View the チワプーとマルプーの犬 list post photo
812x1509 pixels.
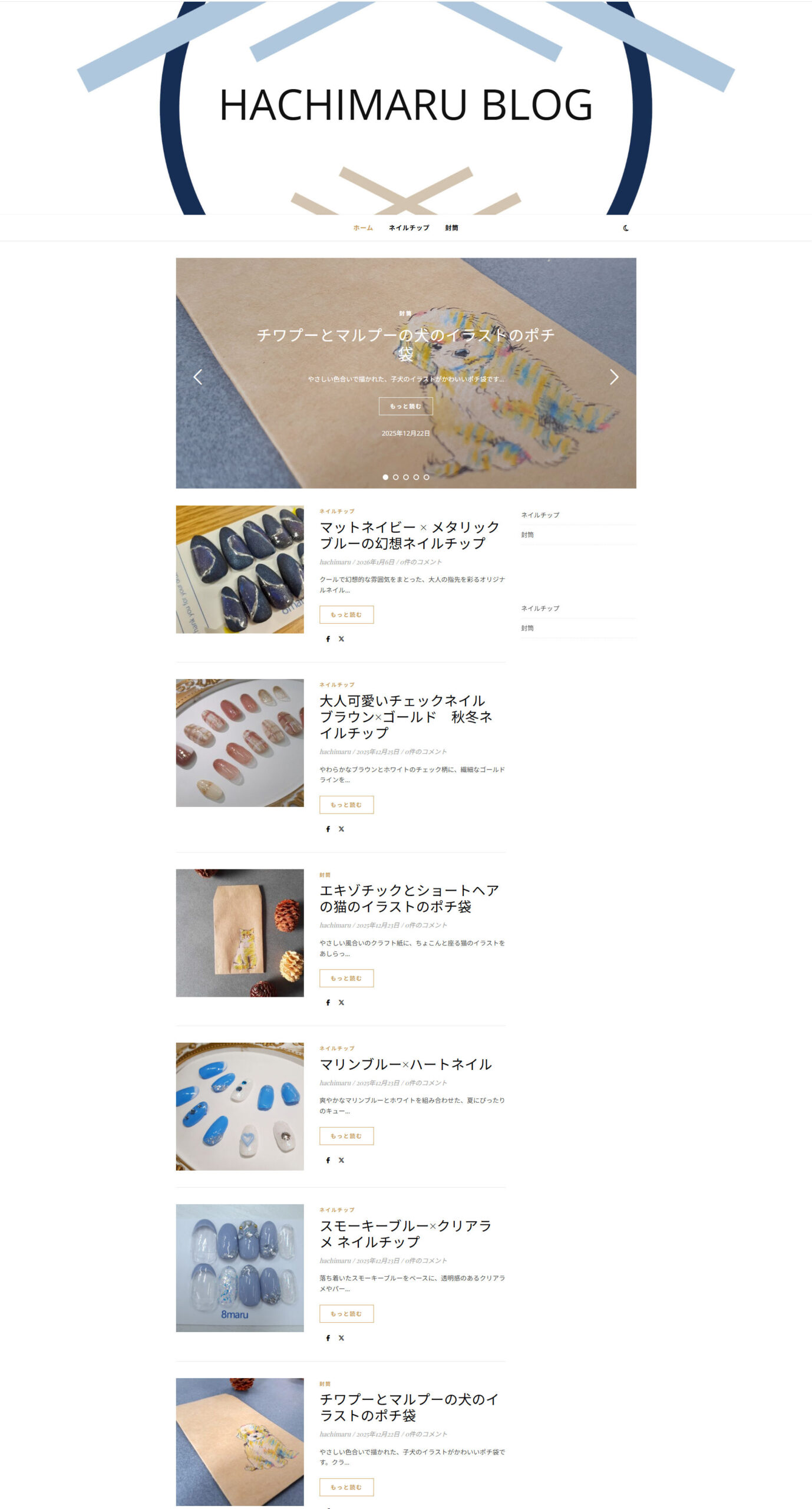click(240, 1442)
